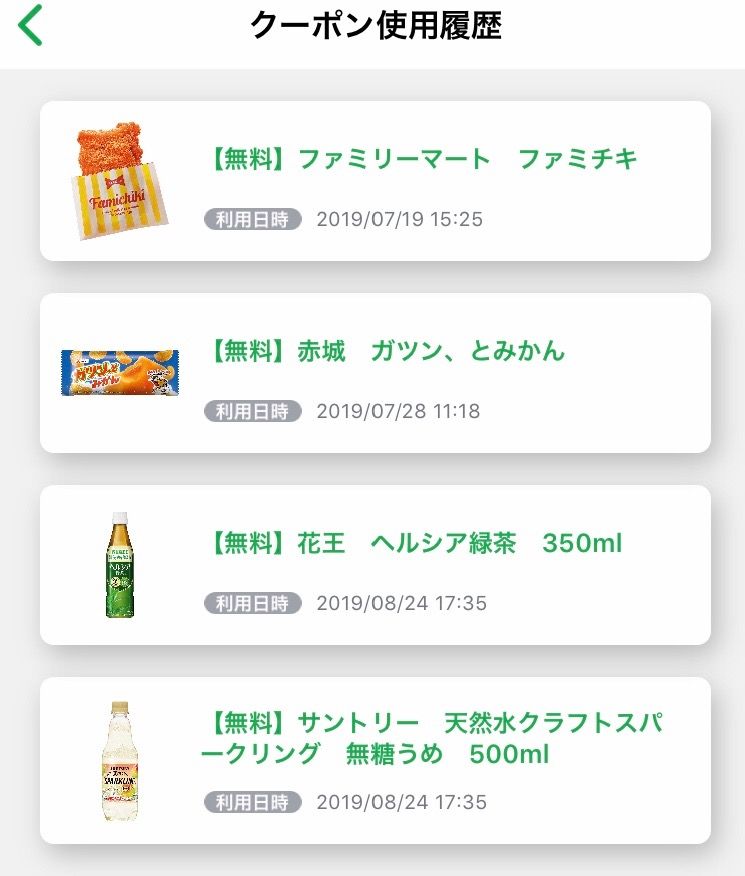The image size is (745, 876).
Task: Open the 赤城 ガツン、とみかん coupon card
Action: pos(375,373)
